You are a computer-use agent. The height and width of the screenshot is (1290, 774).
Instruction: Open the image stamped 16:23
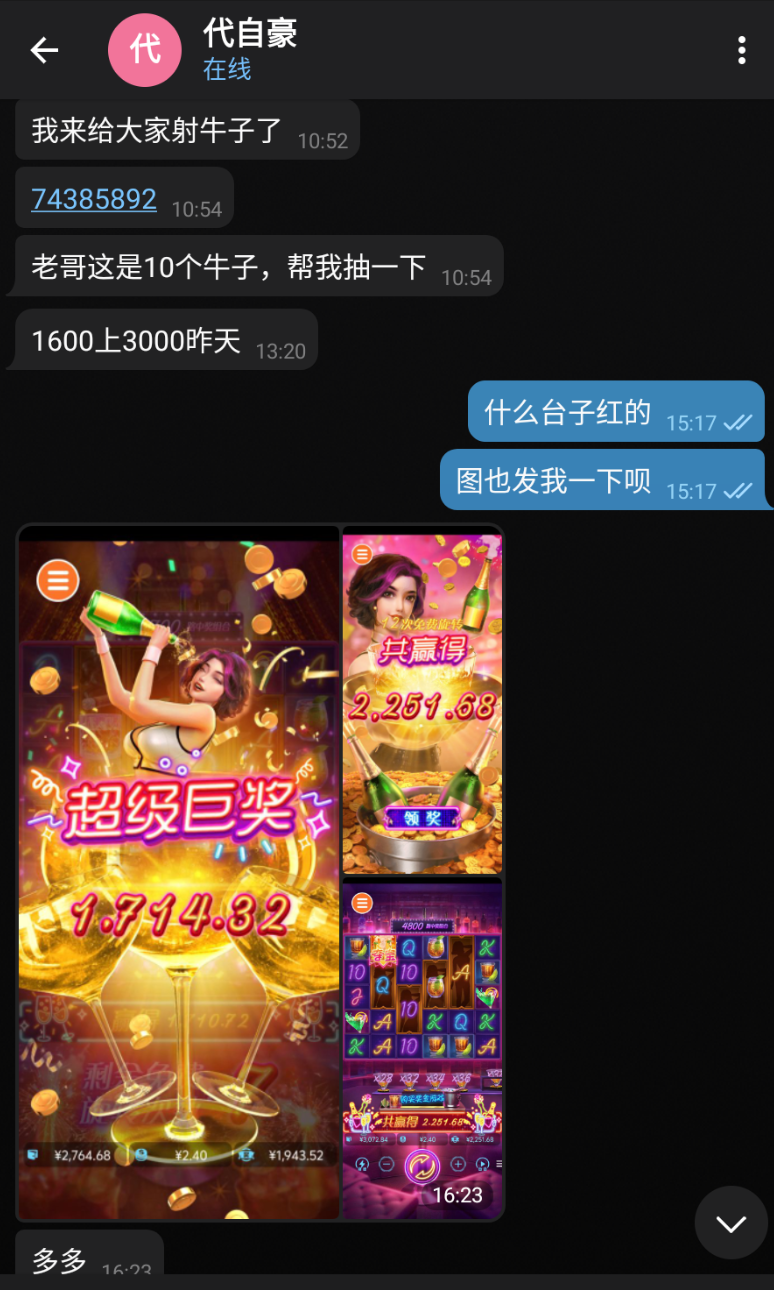click(422, 1050)
